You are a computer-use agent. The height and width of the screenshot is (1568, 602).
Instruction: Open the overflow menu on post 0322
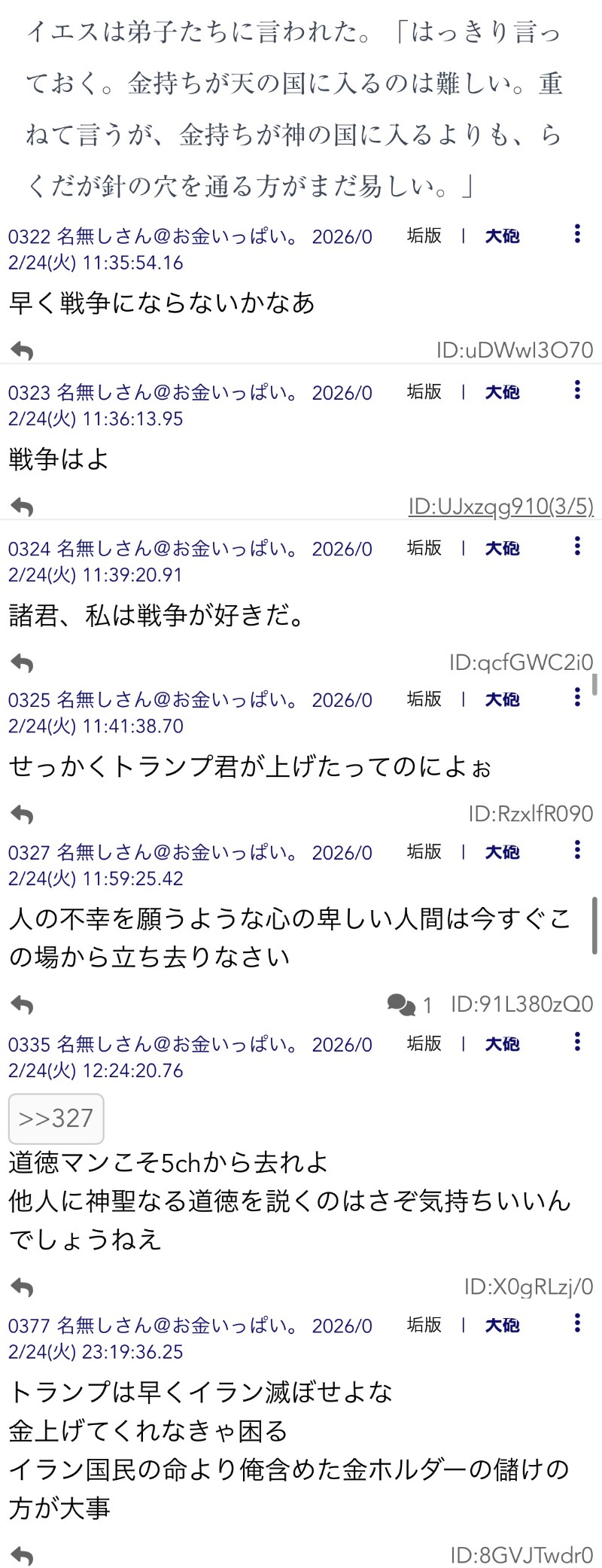click(577, 234)
